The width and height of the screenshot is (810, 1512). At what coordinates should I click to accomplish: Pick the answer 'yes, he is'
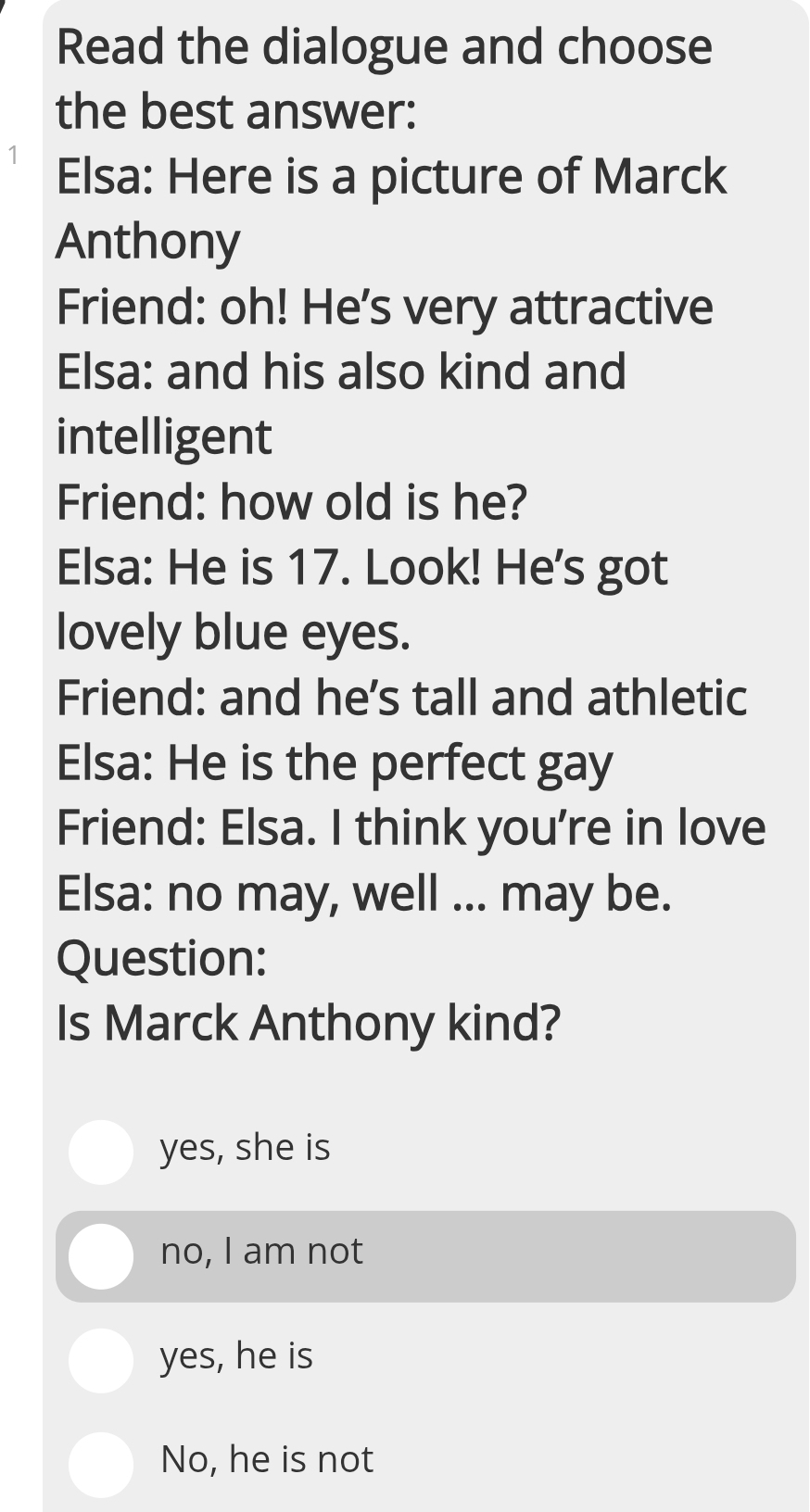tap(101, 1360)
